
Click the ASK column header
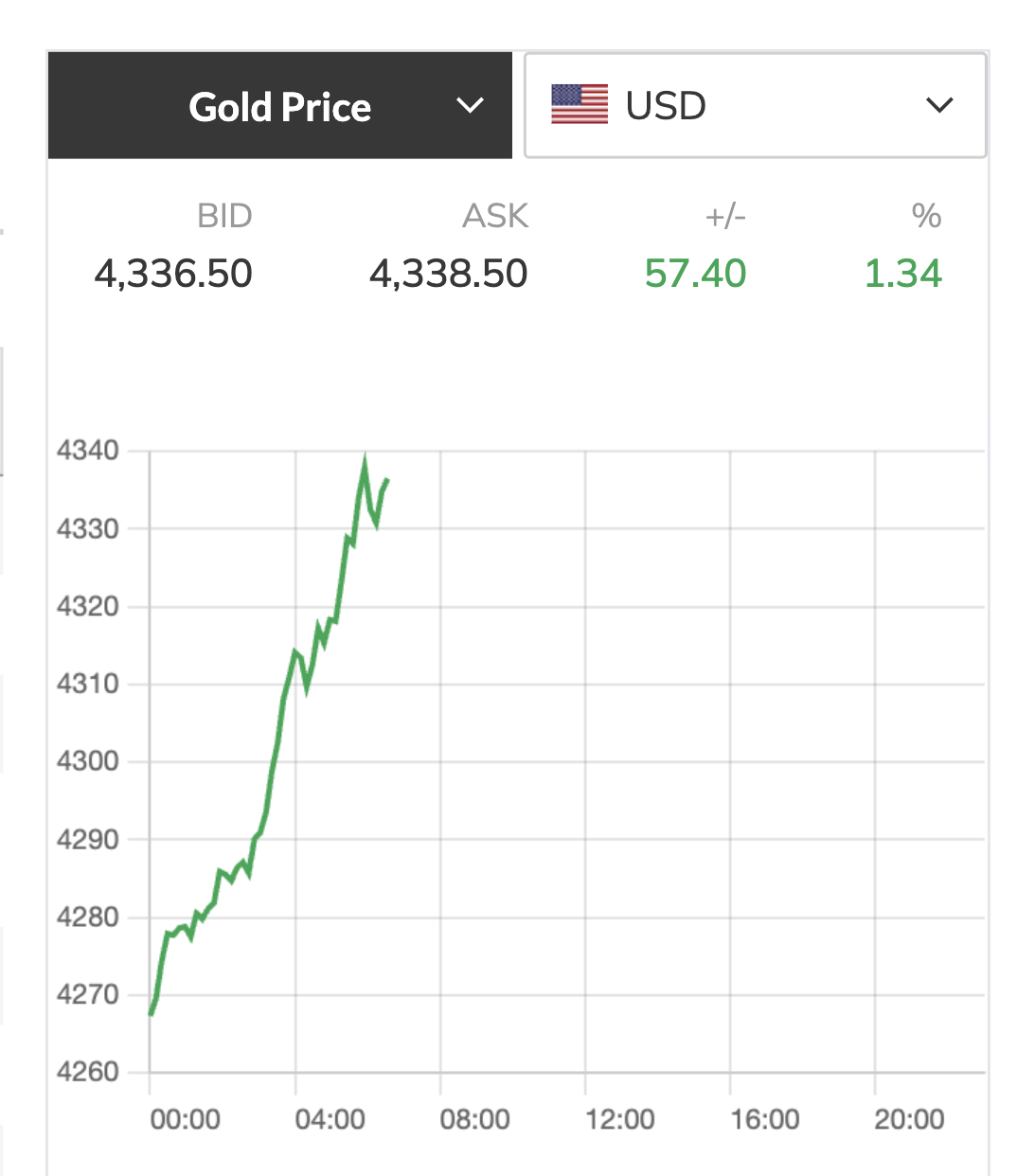(x=494, y=216)
